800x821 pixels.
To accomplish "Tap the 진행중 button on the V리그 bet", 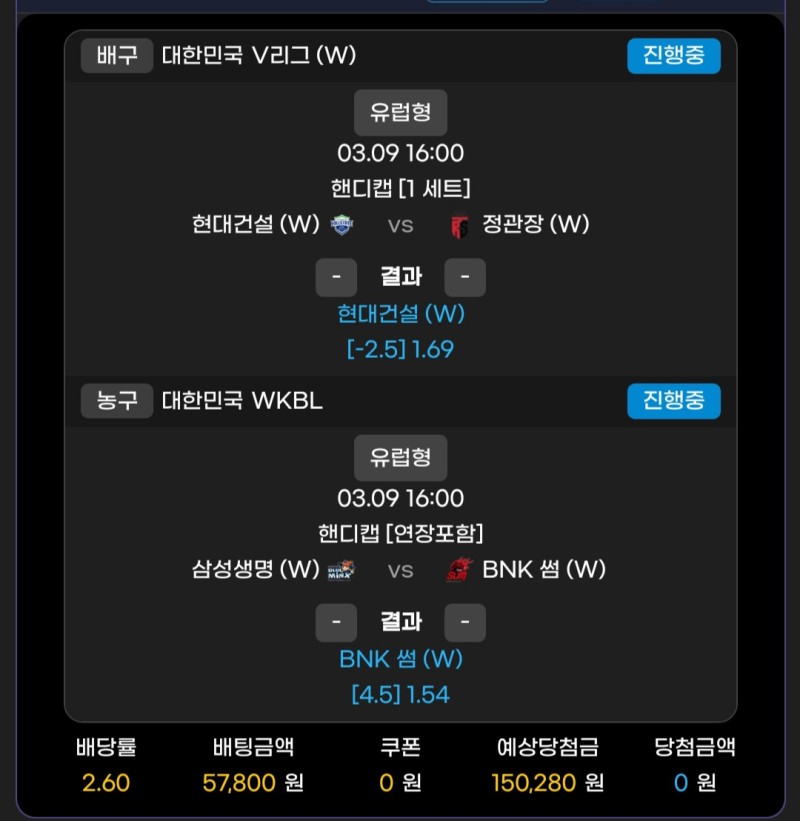I will (673, 55).
